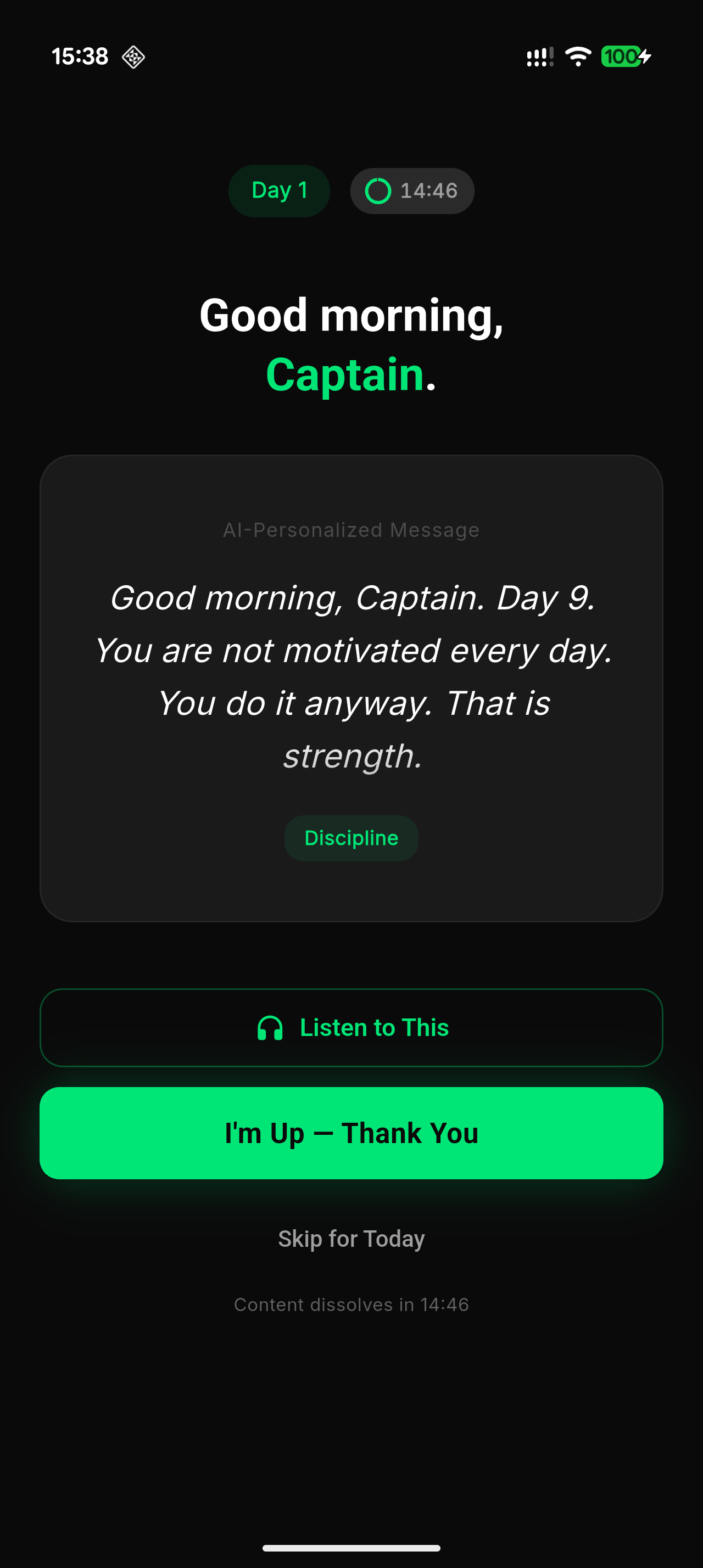Tap the cellular signal icon in the status bar
The width and height of the screenshot is (703, 1568).
point(538,55)
